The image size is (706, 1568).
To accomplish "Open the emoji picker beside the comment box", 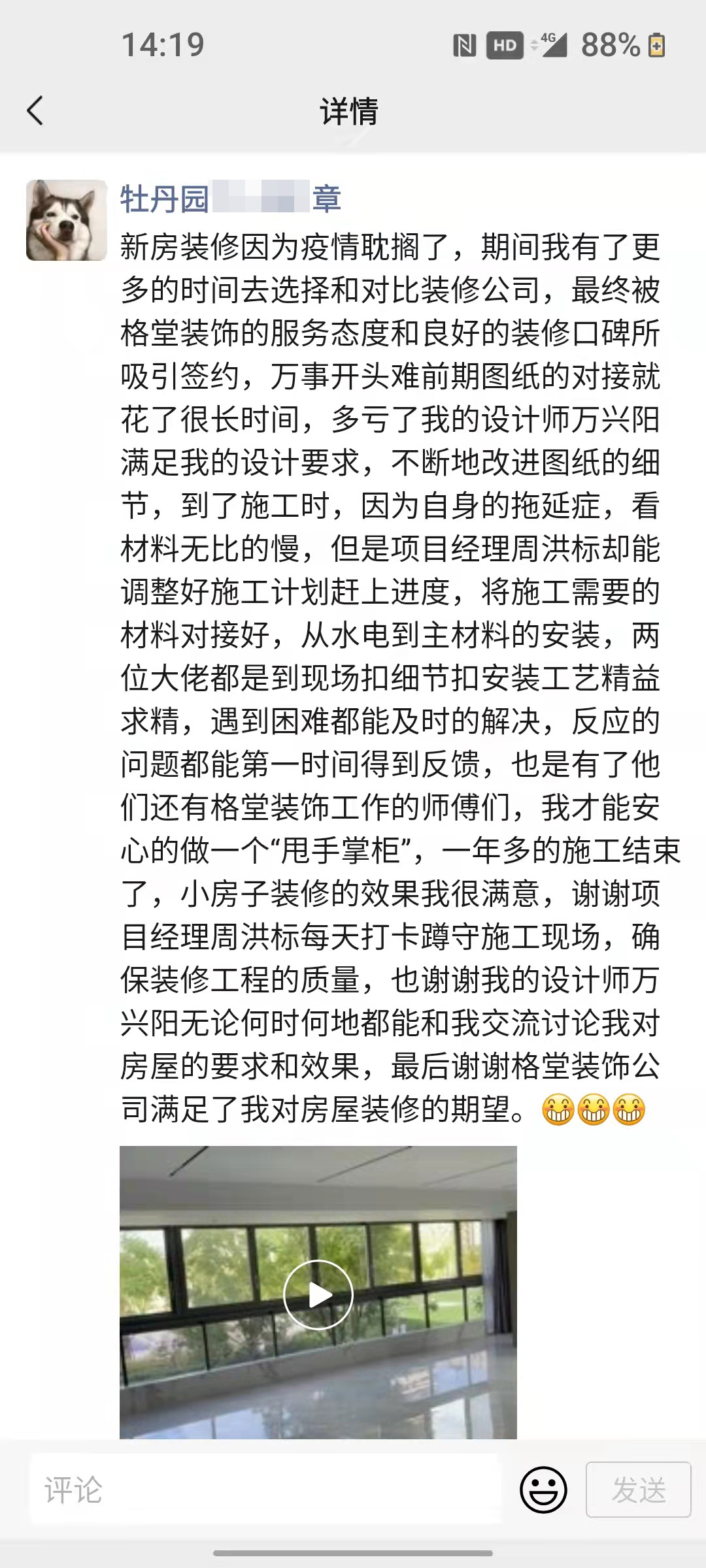I will [543, 1490].
